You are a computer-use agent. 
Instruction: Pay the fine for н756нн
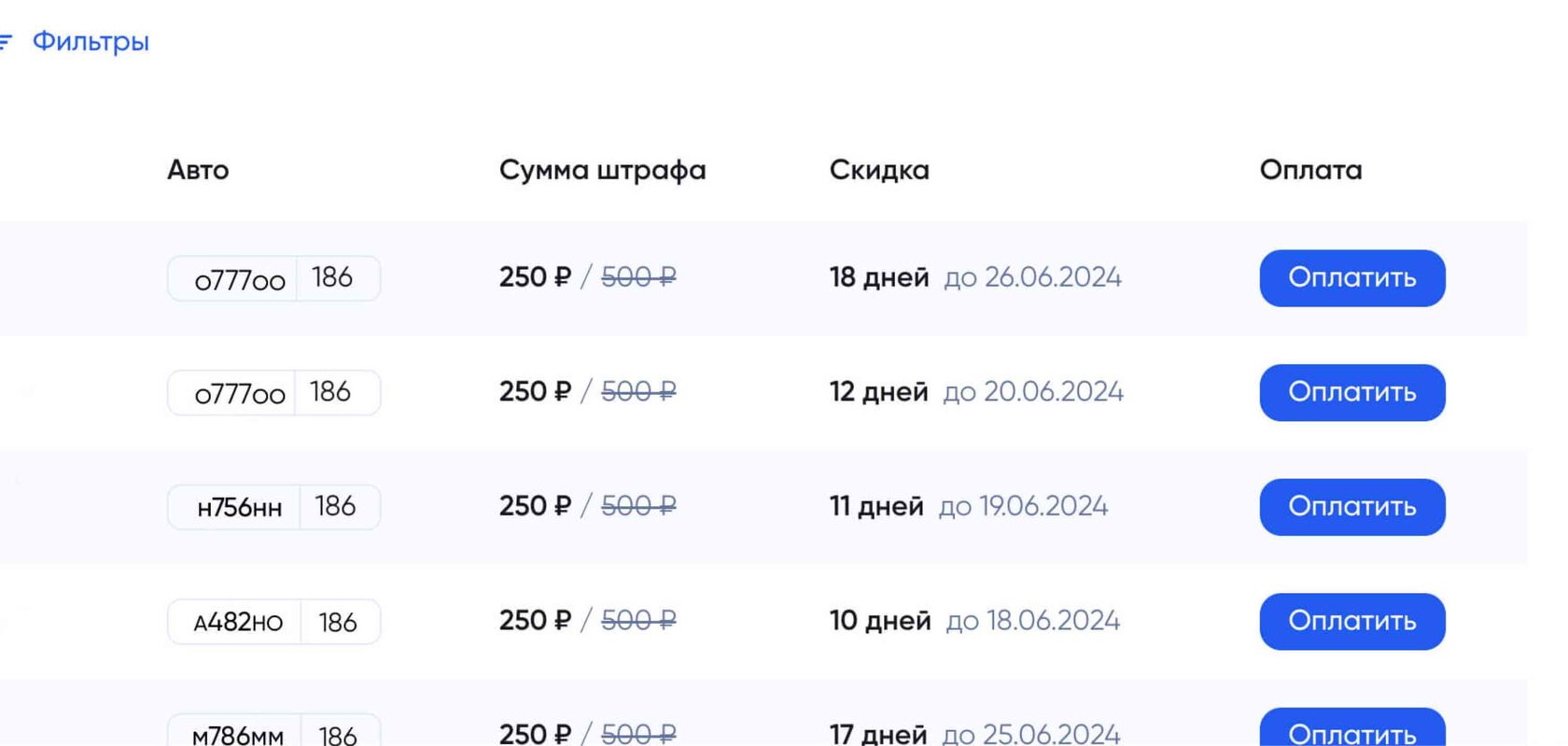[x=1351, y=507]
